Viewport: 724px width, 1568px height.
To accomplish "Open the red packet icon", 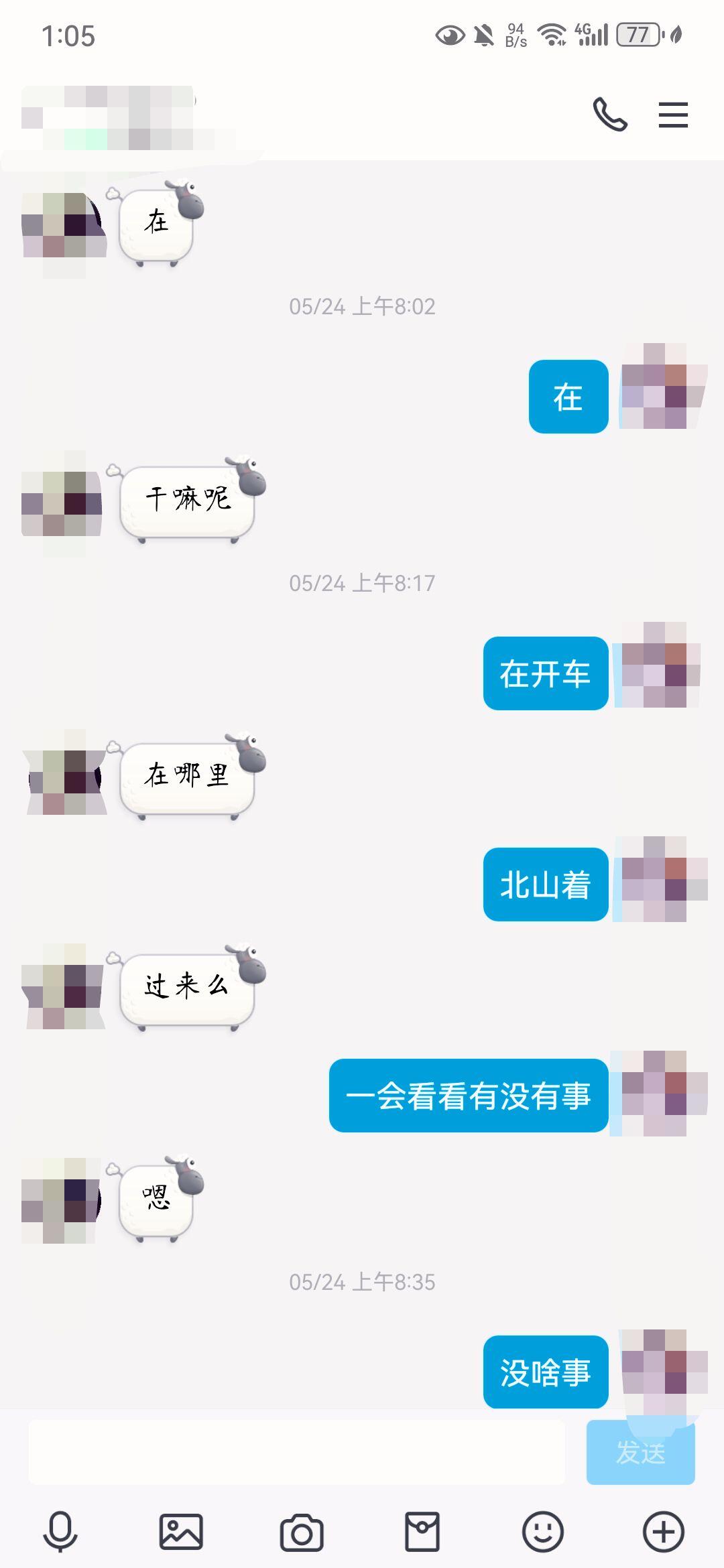I will coord(422,1532).
